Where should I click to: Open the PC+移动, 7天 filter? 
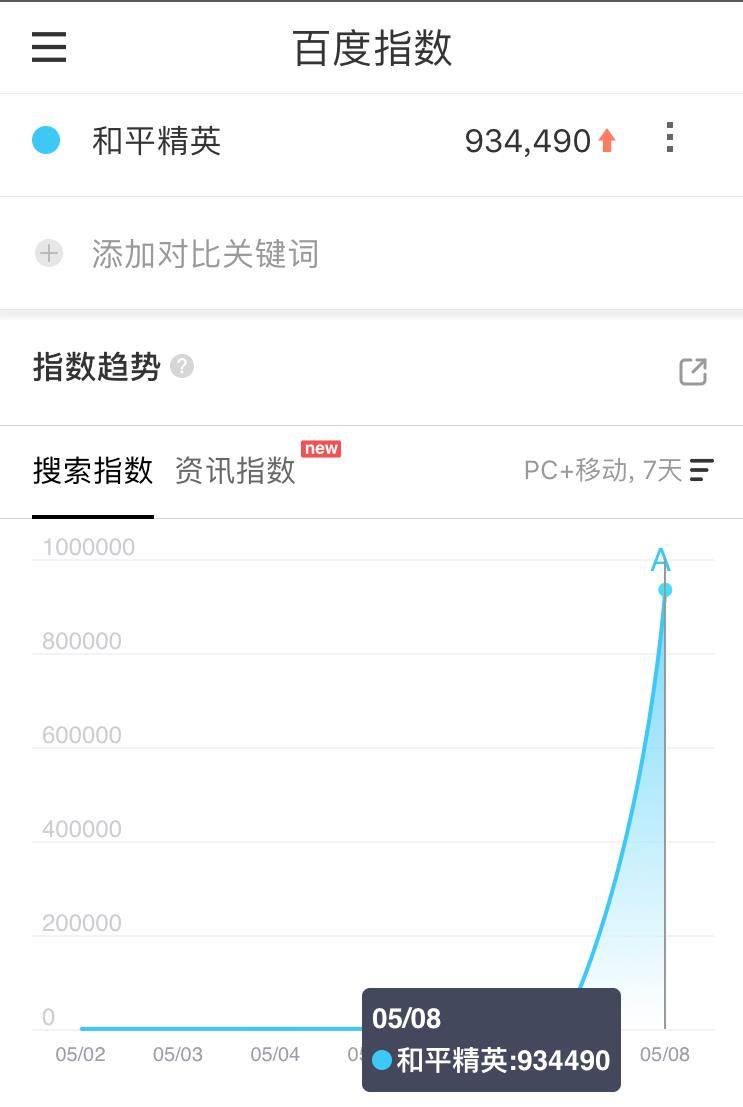point(618,470)
